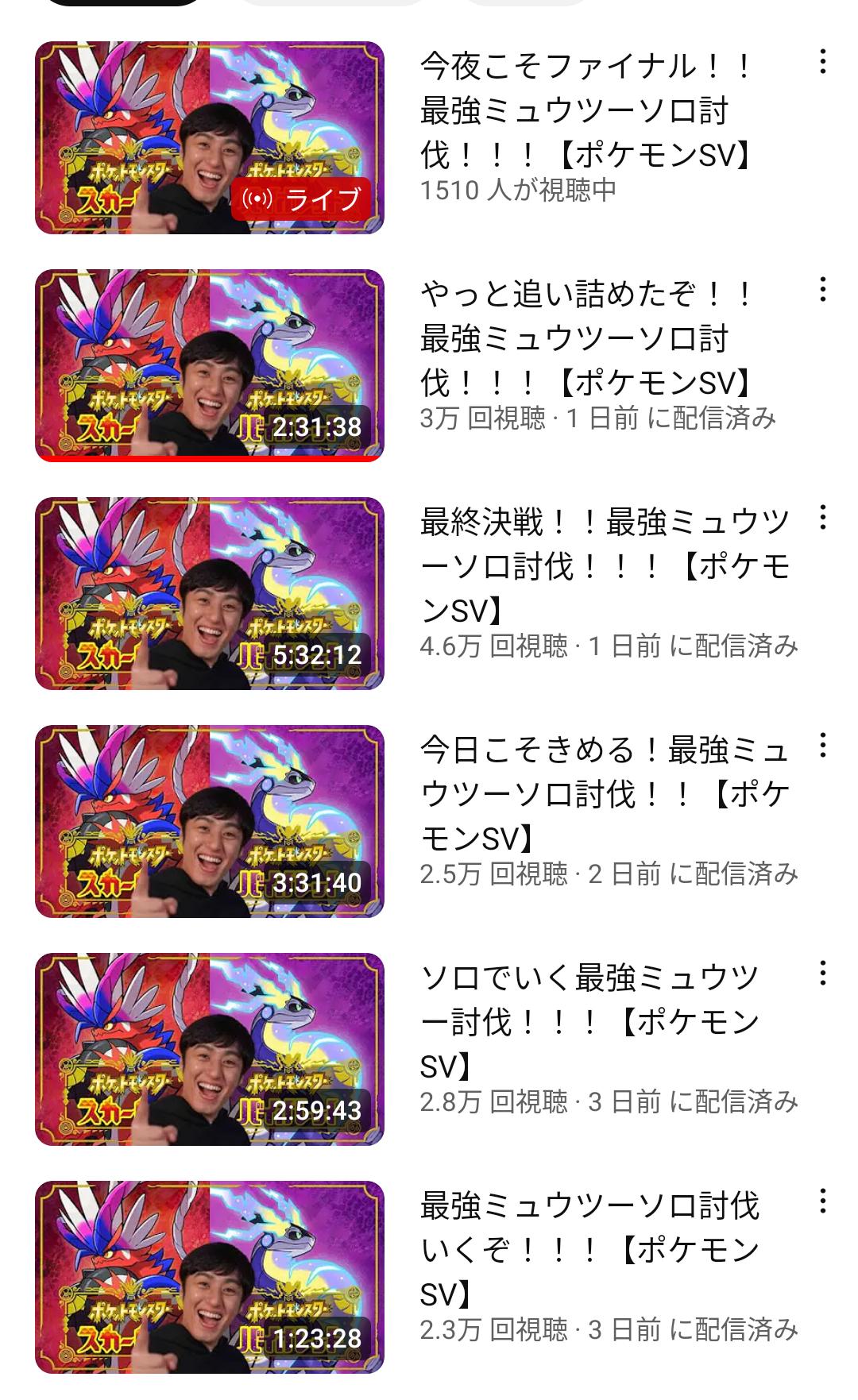Screen dimensions: 858x1400
Task: Play the 2:59:43 ソロでいく最強ミュウツー video
Action: pyautogui.click(x=210, y=1049)
